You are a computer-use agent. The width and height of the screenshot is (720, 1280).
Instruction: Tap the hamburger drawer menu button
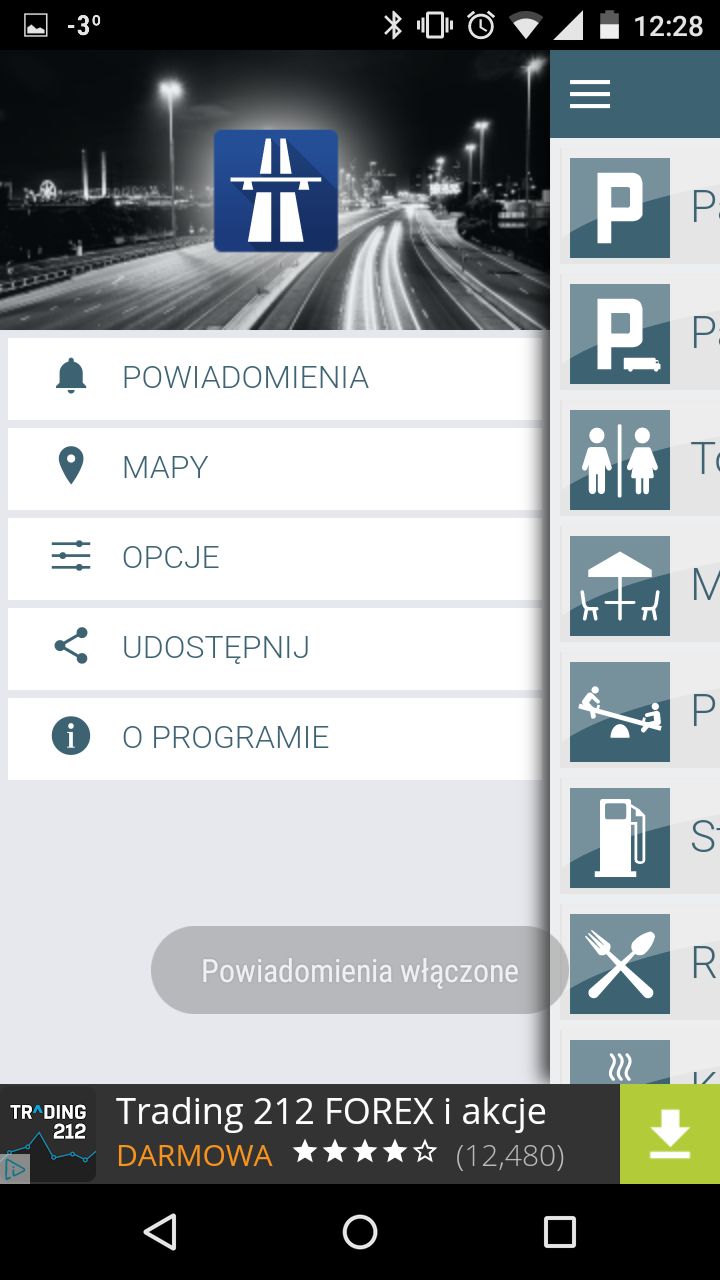(590, 94)
